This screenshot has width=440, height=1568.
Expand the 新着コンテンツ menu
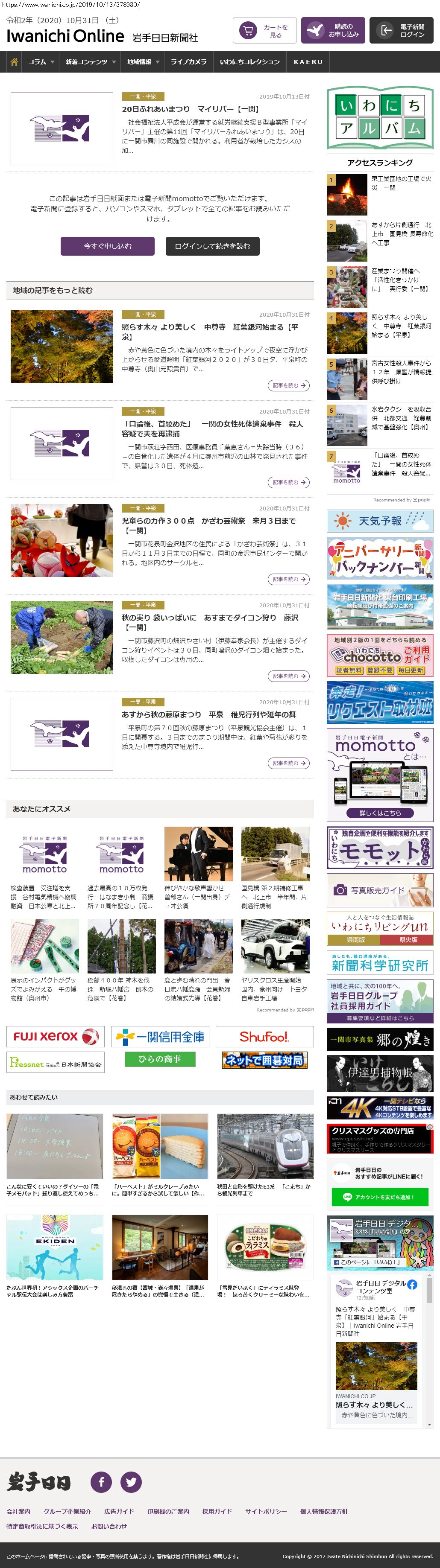[90, 62]
